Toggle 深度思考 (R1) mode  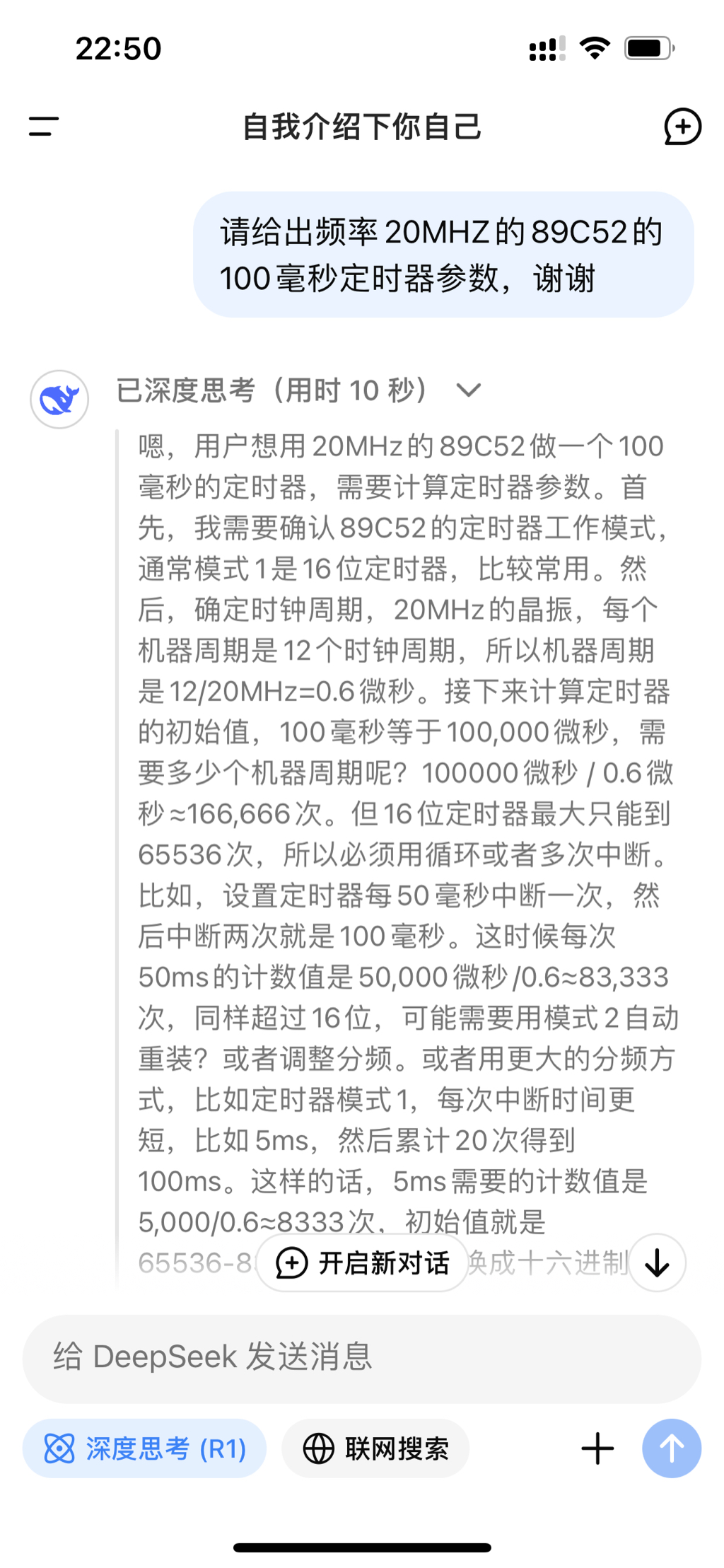(145, 1448)
